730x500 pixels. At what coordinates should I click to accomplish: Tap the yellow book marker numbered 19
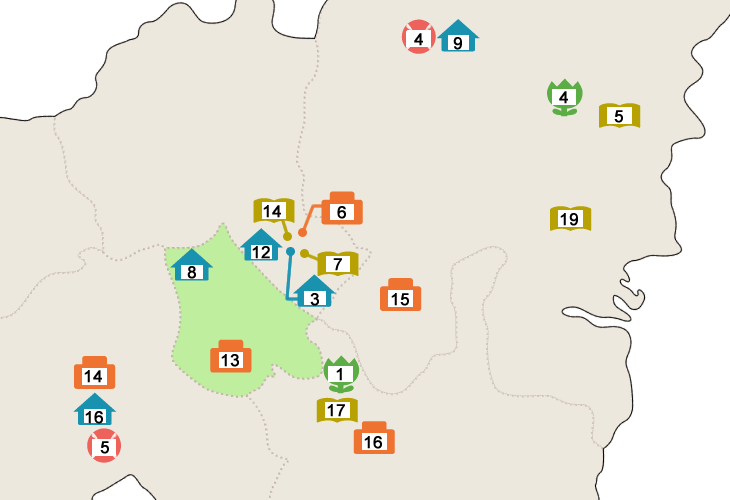click(570, 219)
